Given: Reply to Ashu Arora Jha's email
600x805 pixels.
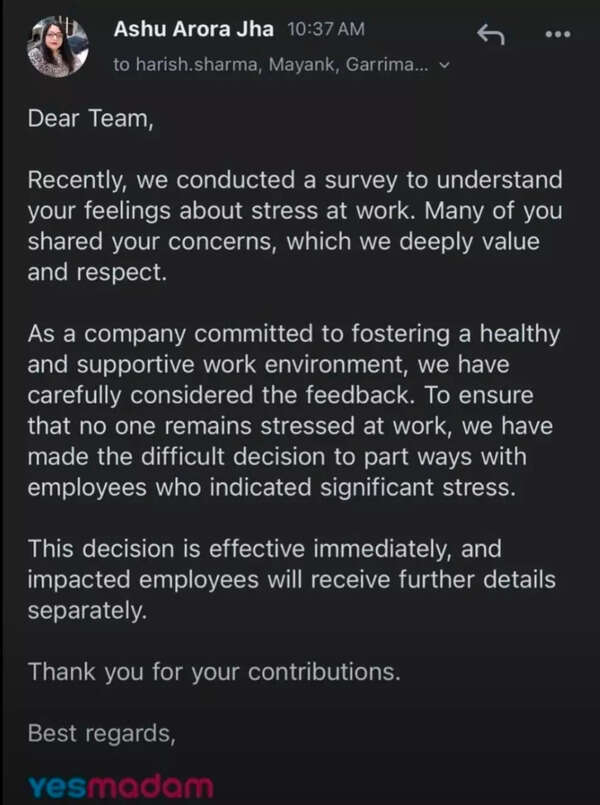Looking at the screenshot, I should coord(490,36).
